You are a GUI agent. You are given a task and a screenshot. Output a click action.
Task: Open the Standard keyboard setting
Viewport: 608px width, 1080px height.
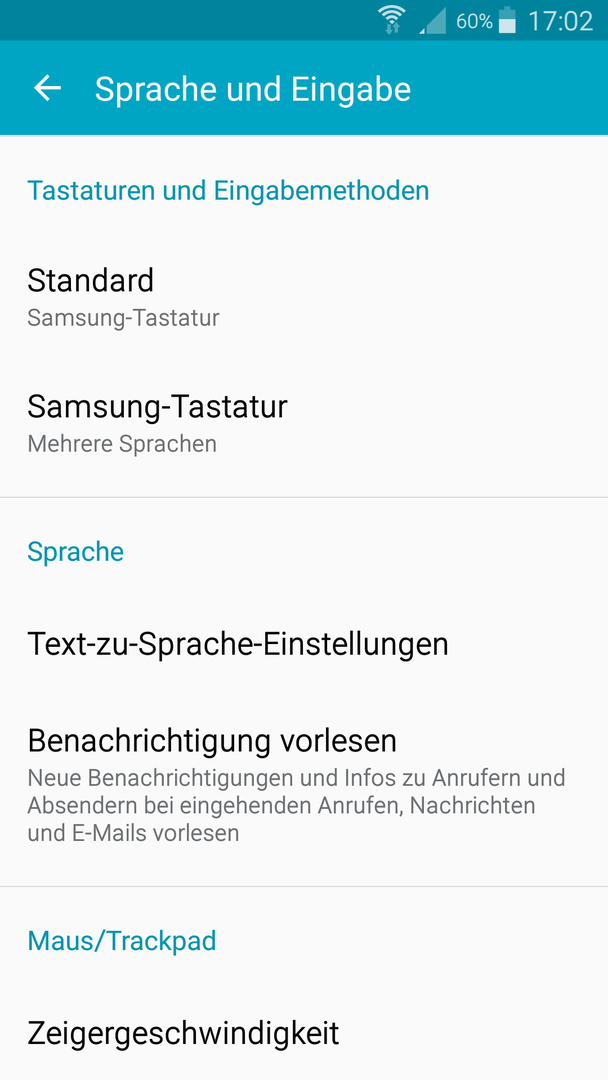pyautogui.click(x=304, y=298)
